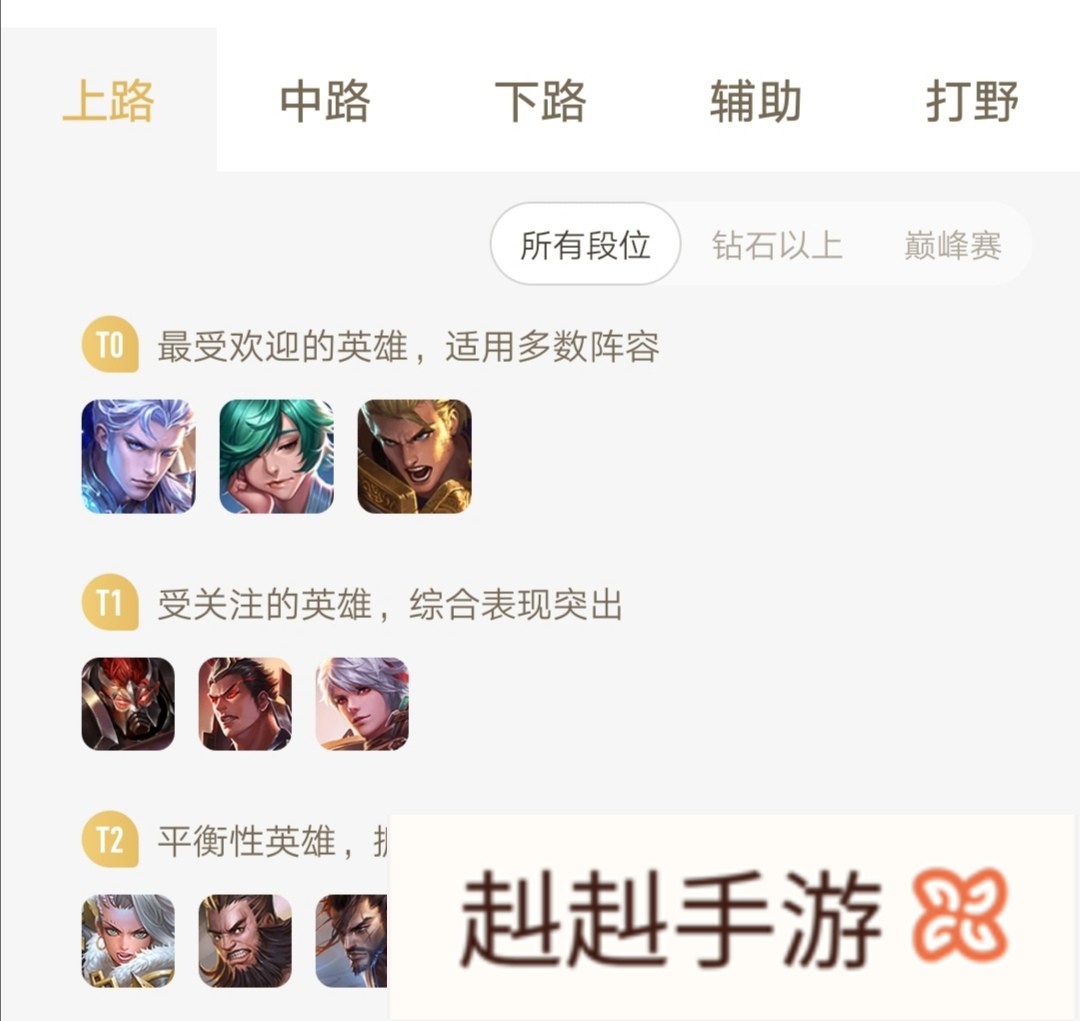
Task: Open the silver-haired female hero in T2
Action: click(128, 941)
